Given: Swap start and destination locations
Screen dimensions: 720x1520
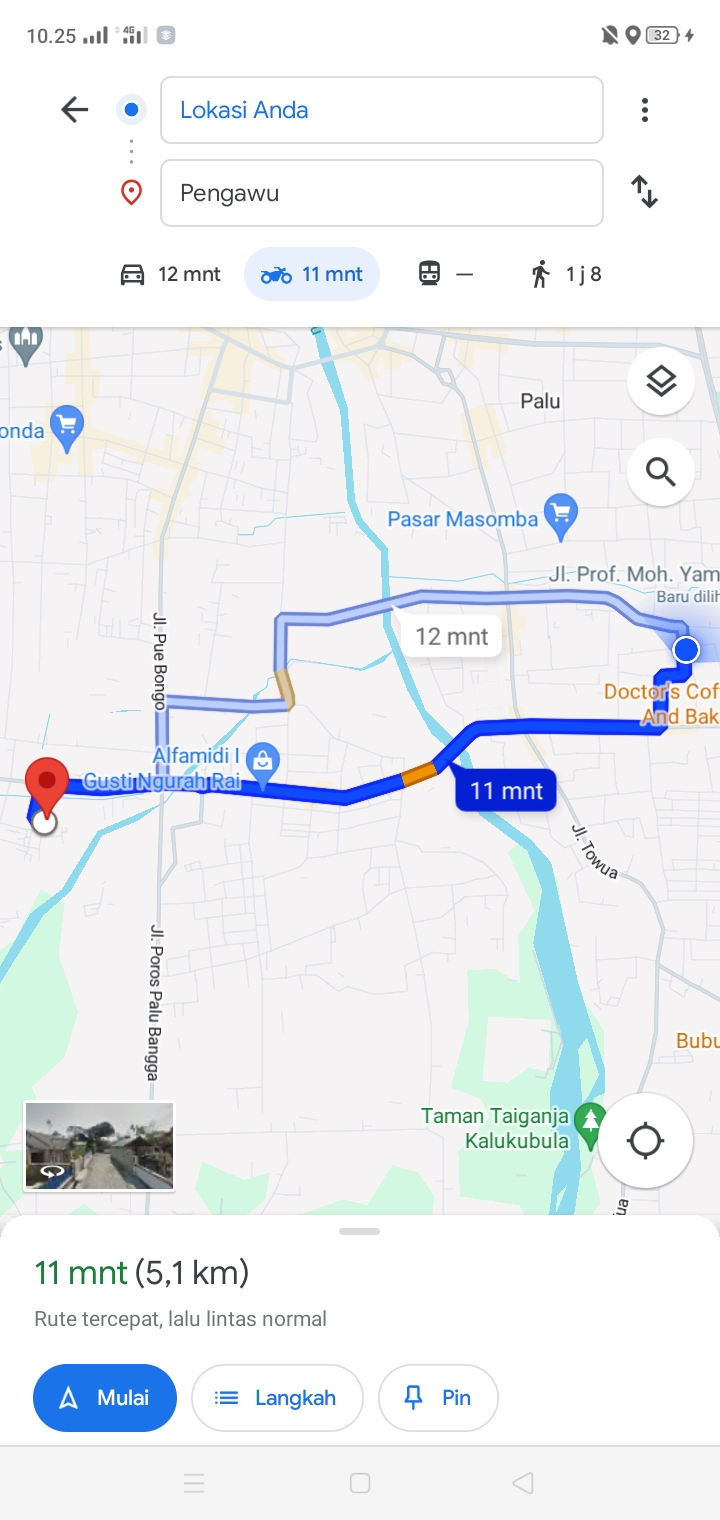Looking at the screenshot, I should point(645,192).
